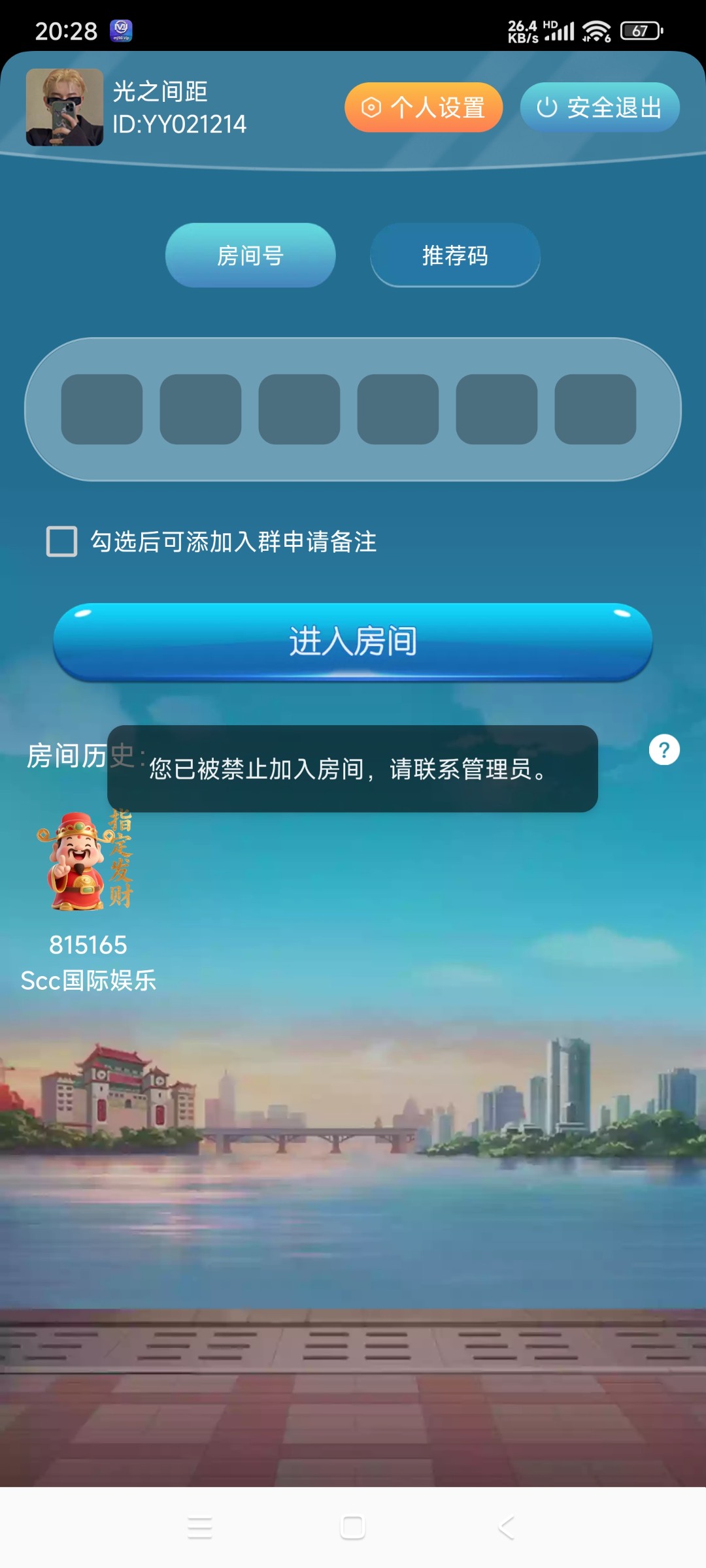Switch to the 推荐码 tab
706x1568 pixels.
455,255
